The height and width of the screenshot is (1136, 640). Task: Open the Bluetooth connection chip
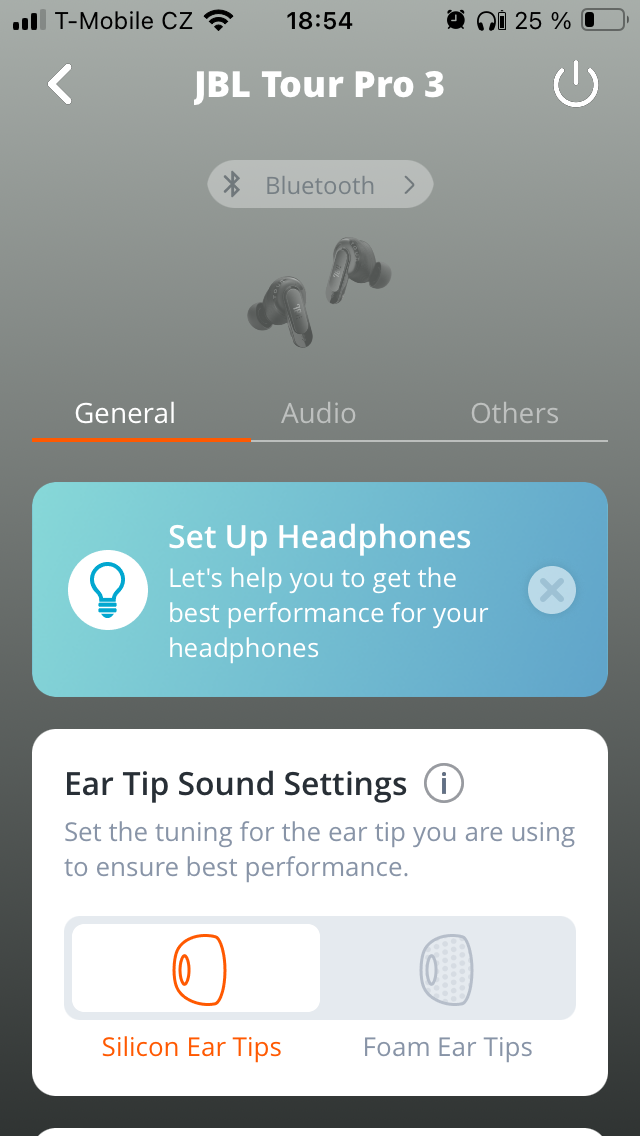click(x=320, y=185)
